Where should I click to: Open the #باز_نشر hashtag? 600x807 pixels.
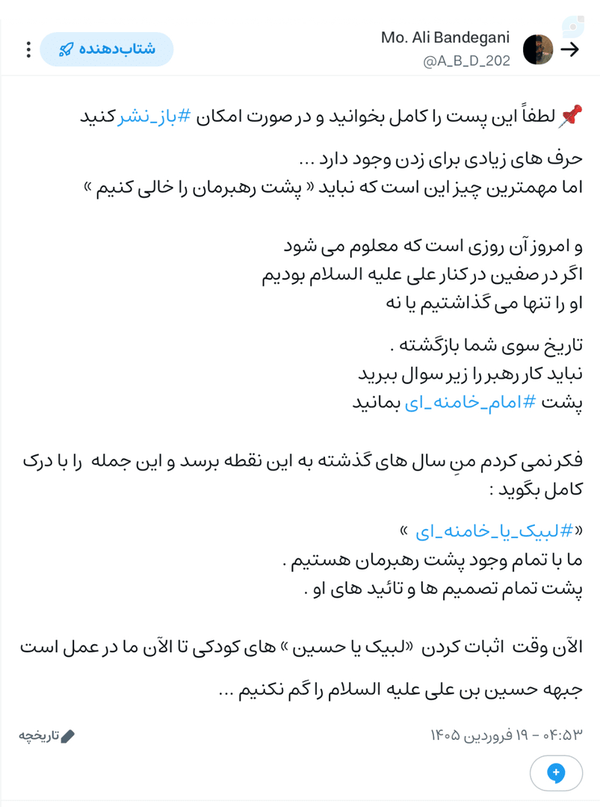point(154,116)
